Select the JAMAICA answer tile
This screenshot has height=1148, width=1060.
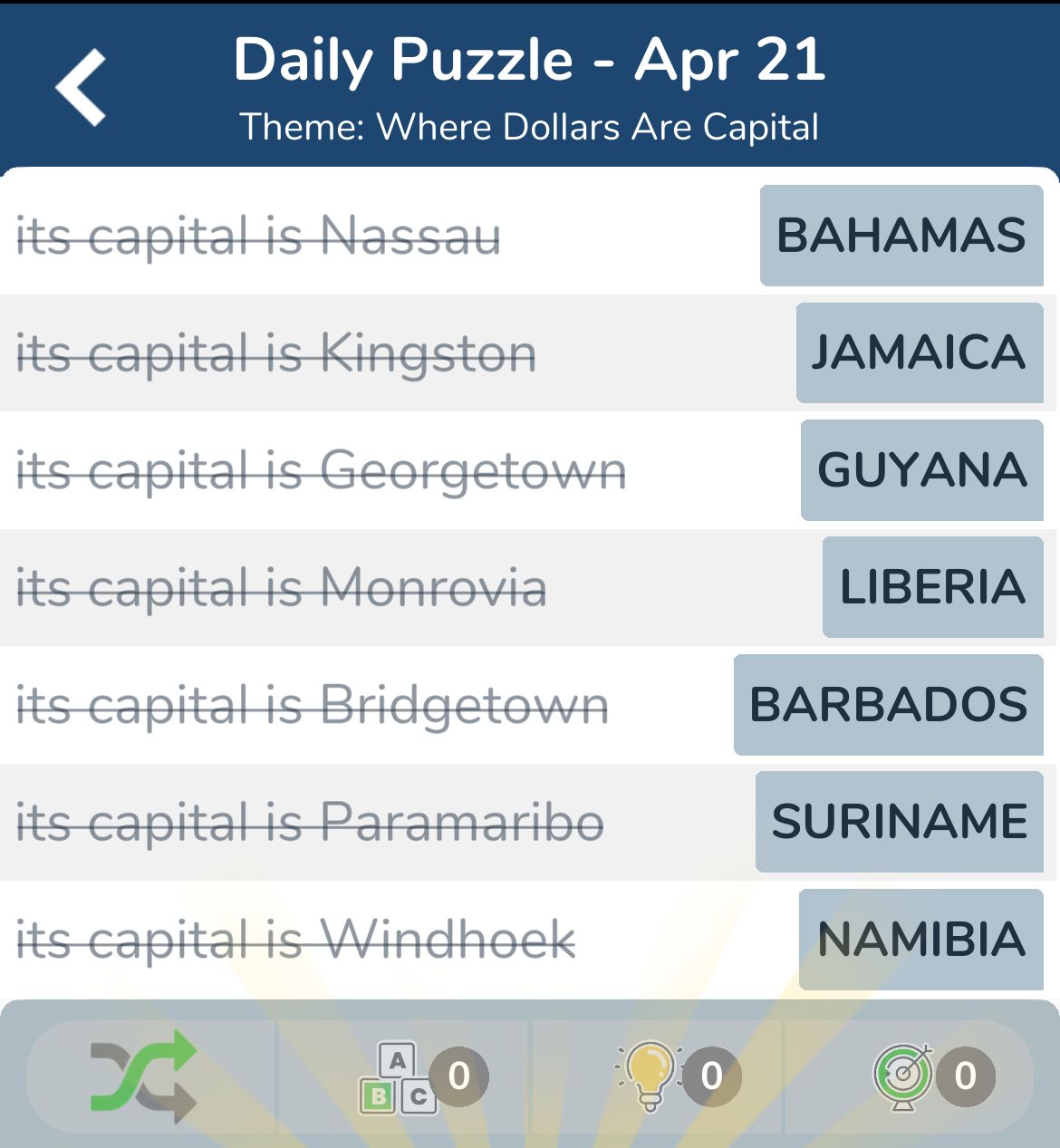pyautogui.click(x=920, y=352)
